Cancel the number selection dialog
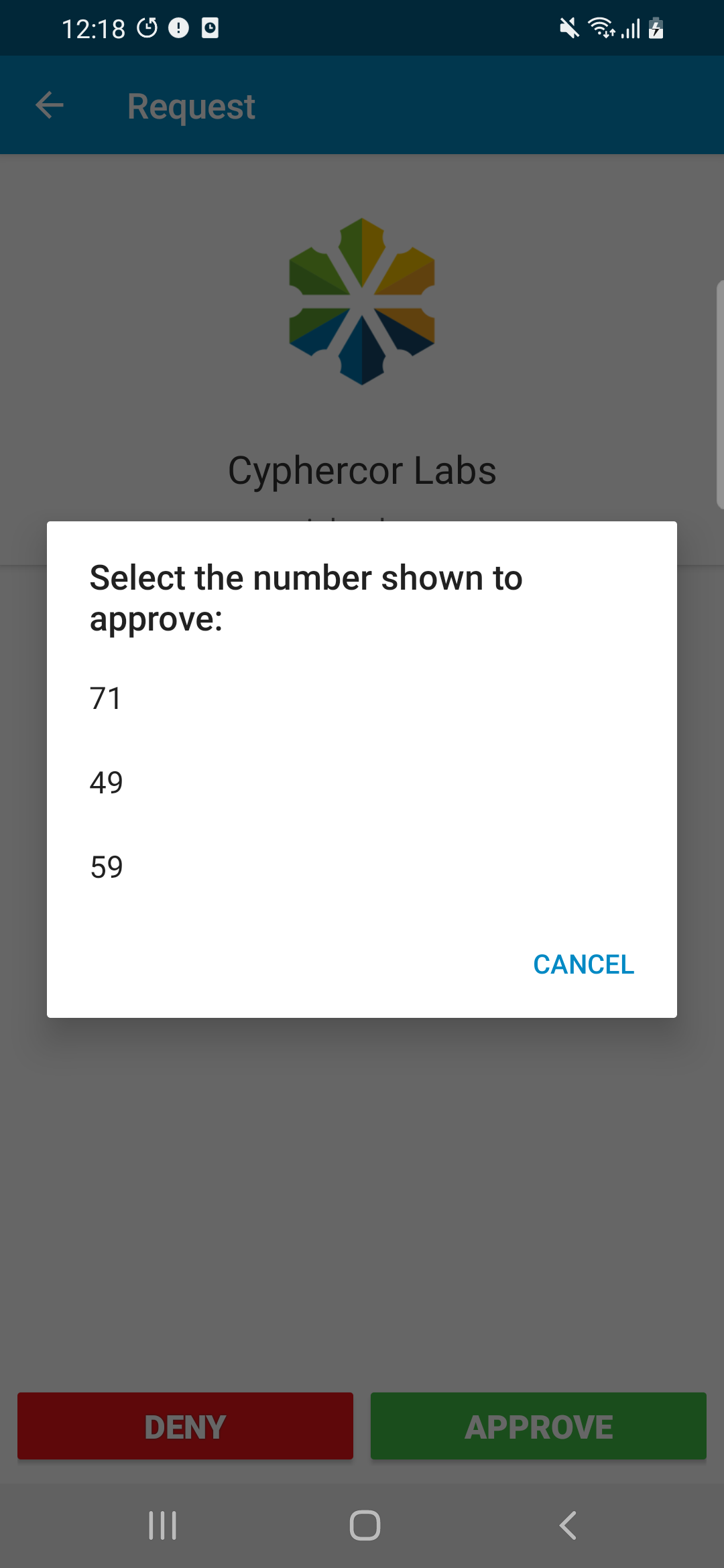 click(x=583, y=964)
